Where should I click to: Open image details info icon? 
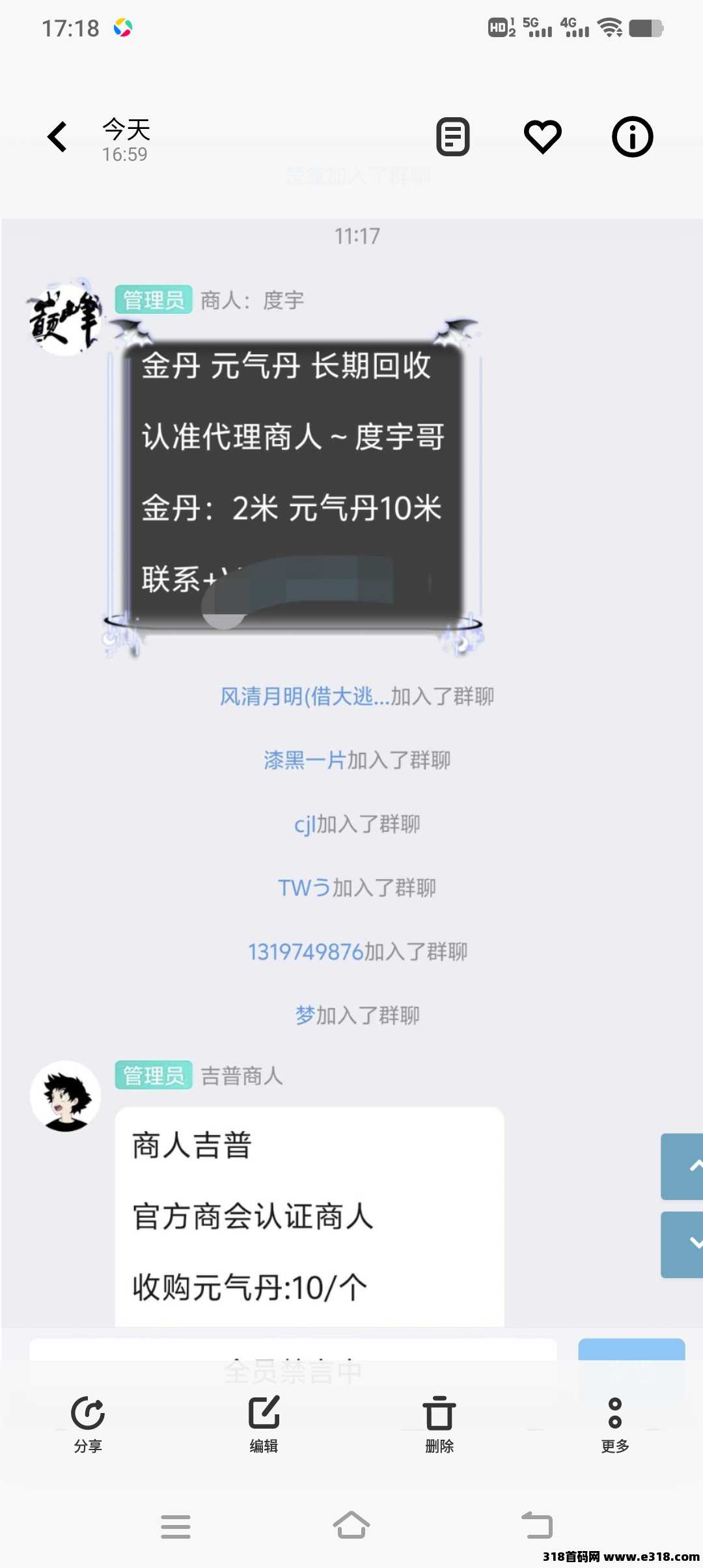632,137
